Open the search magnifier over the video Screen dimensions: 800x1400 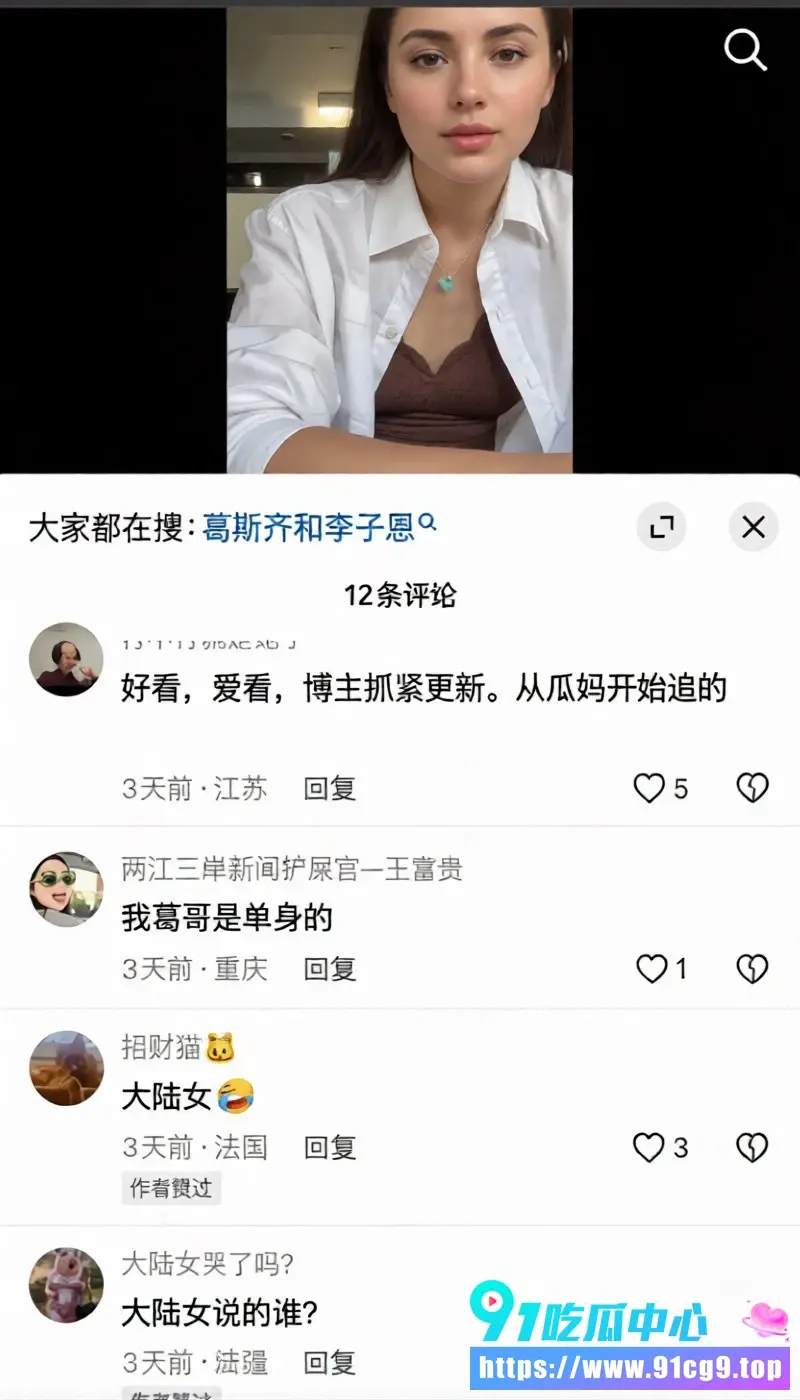pos(745,49)
